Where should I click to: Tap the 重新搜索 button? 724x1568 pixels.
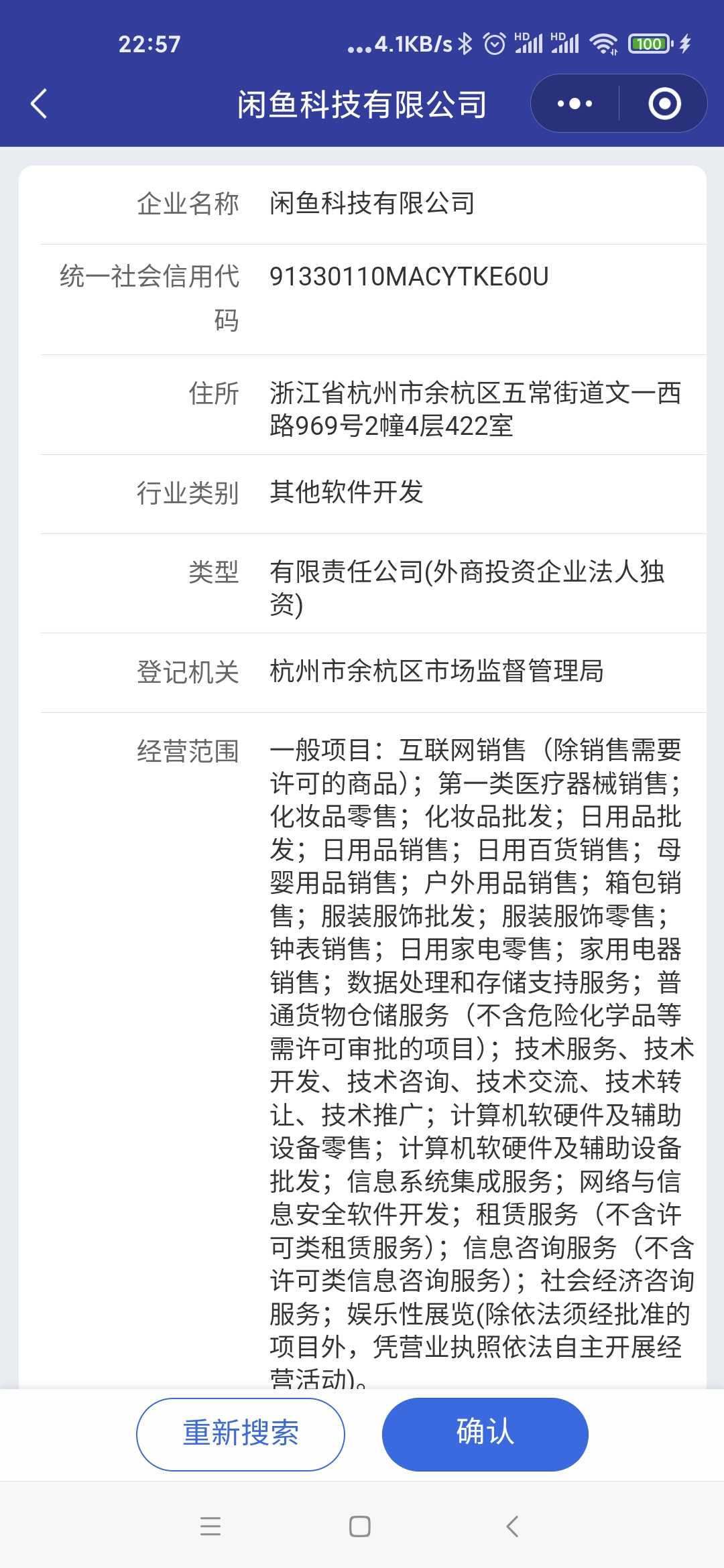(241, 1434)
